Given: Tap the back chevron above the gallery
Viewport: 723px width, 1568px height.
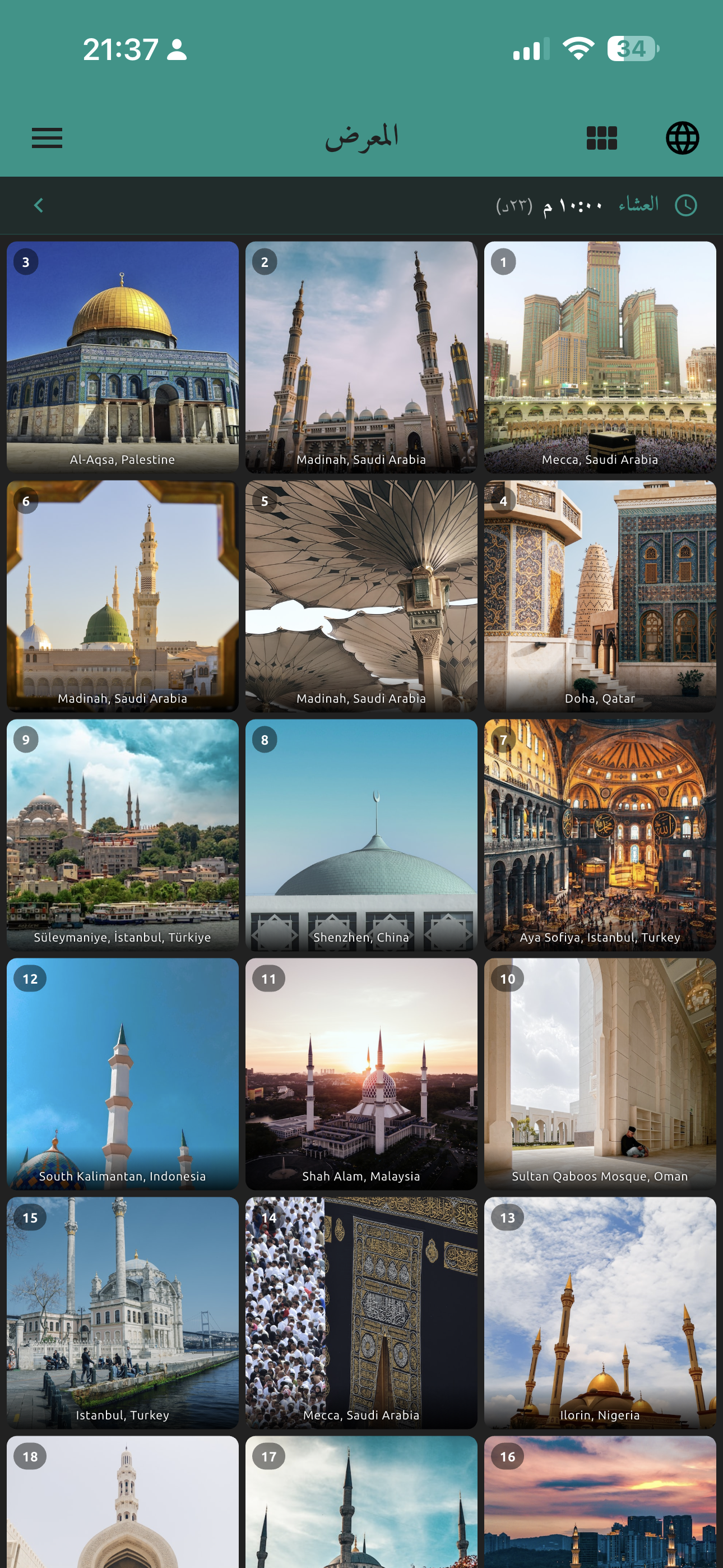Looking at the screenshot, I should (38, 205).
